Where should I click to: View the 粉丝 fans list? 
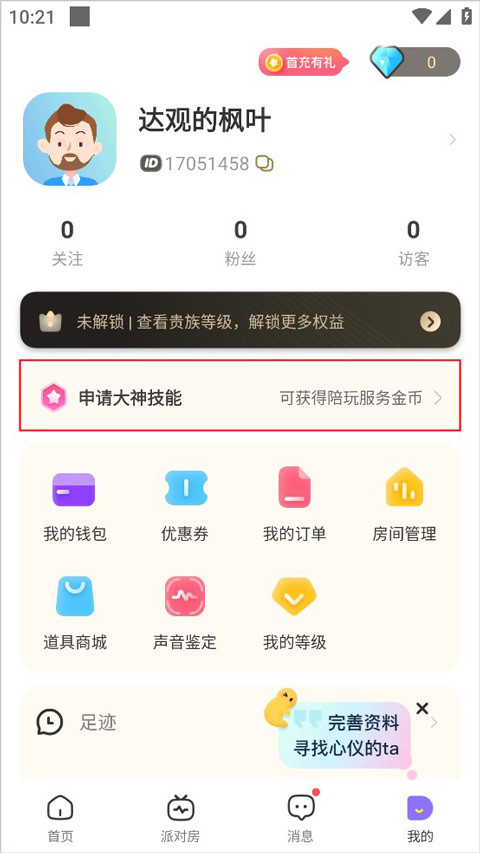(240, 243)
